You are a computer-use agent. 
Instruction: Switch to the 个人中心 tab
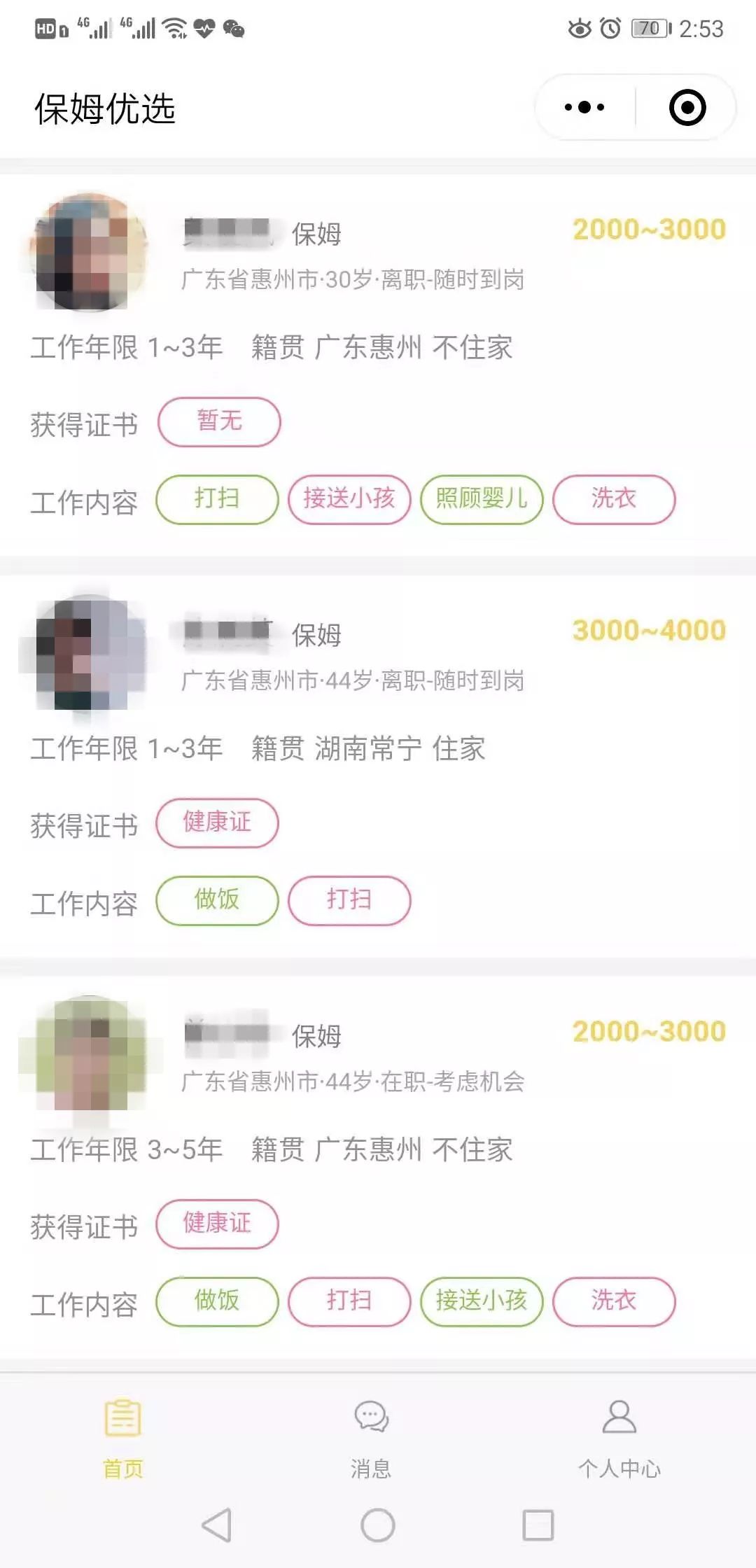click(x=619, y=1438)
